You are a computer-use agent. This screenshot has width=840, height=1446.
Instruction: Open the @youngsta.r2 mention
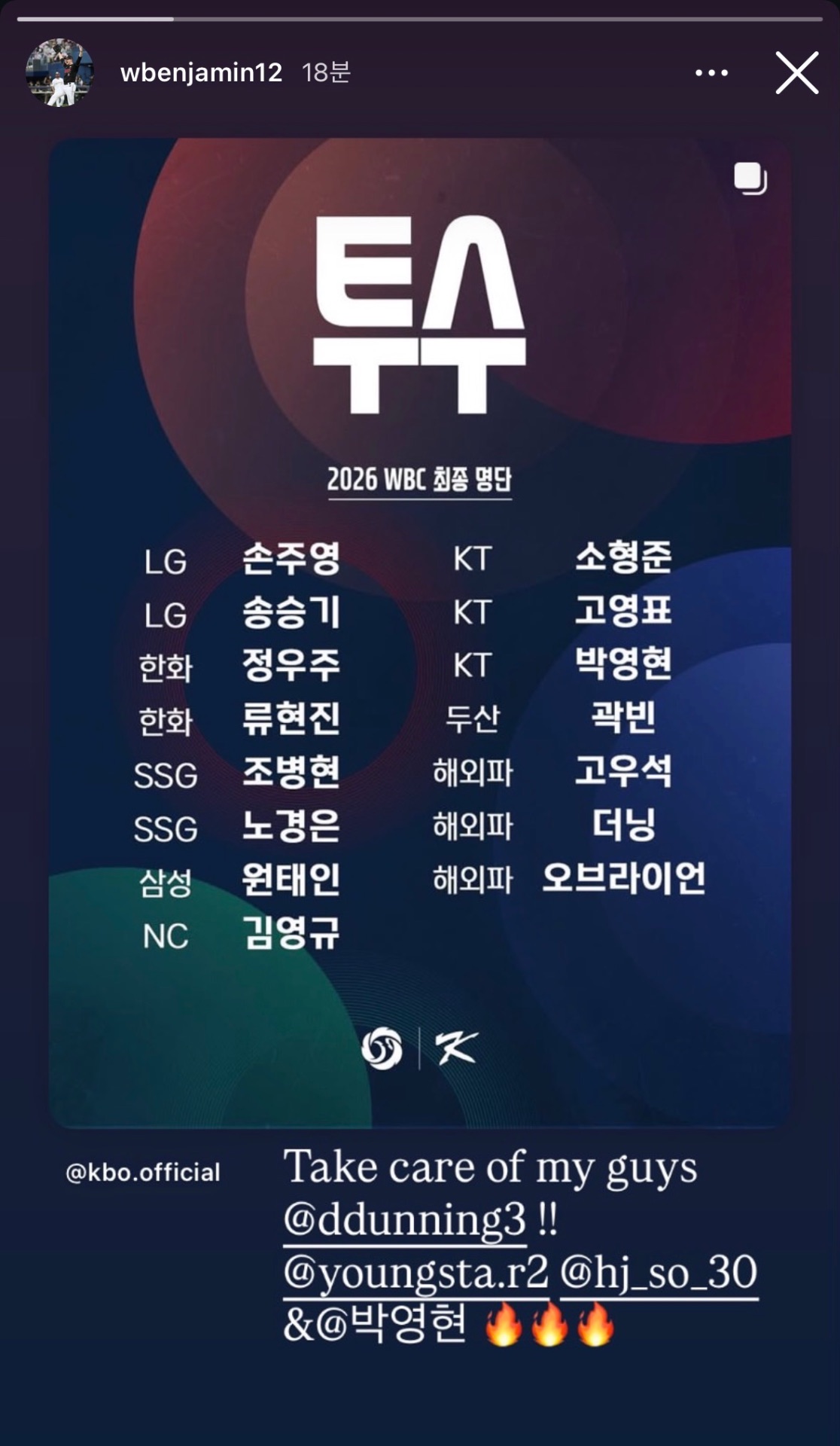415,1272
